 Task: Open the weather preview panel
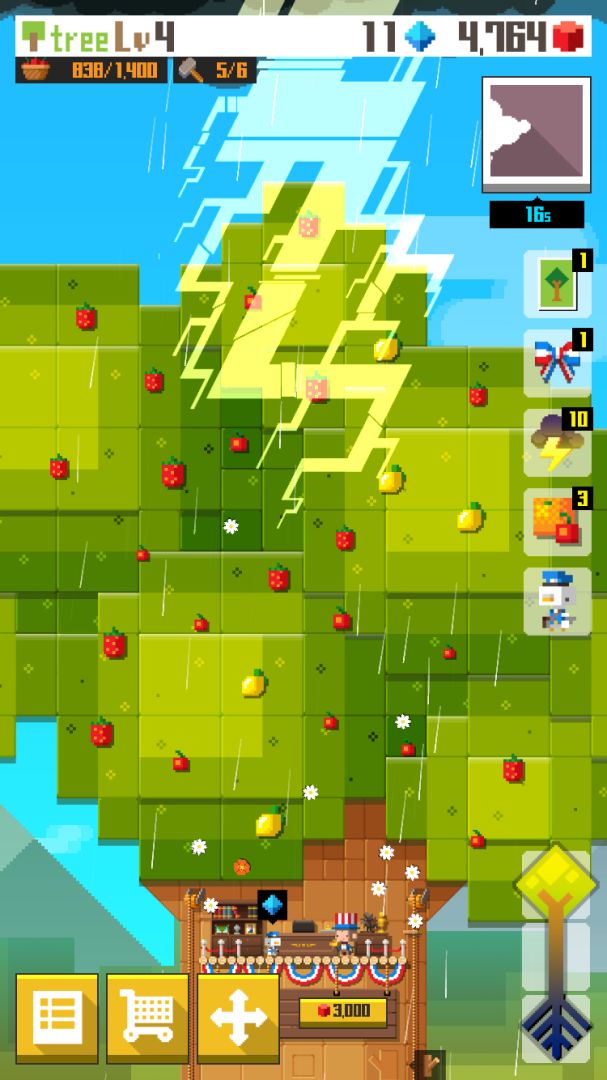click(534, 135)
